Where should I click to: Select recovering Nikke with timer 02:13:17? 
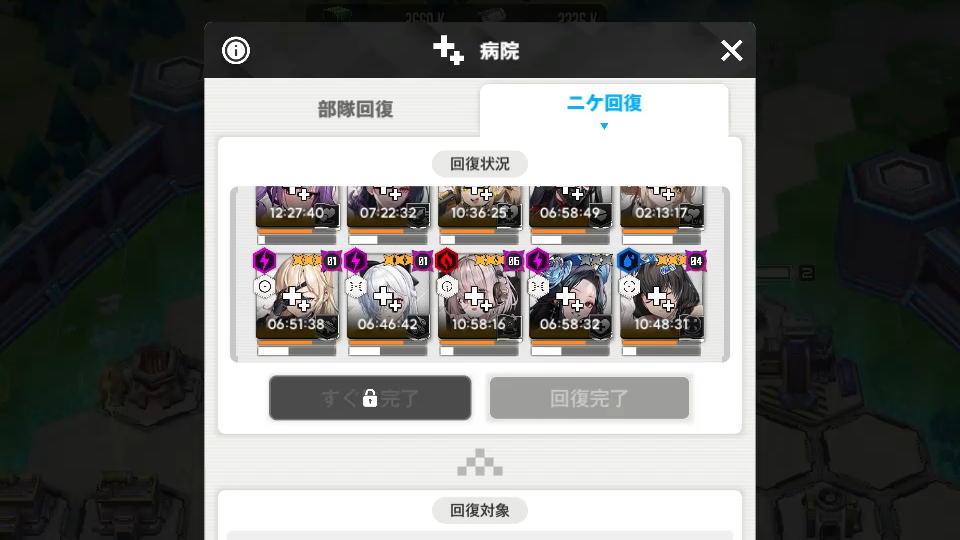pyautogui.click(x=660, y=207)
